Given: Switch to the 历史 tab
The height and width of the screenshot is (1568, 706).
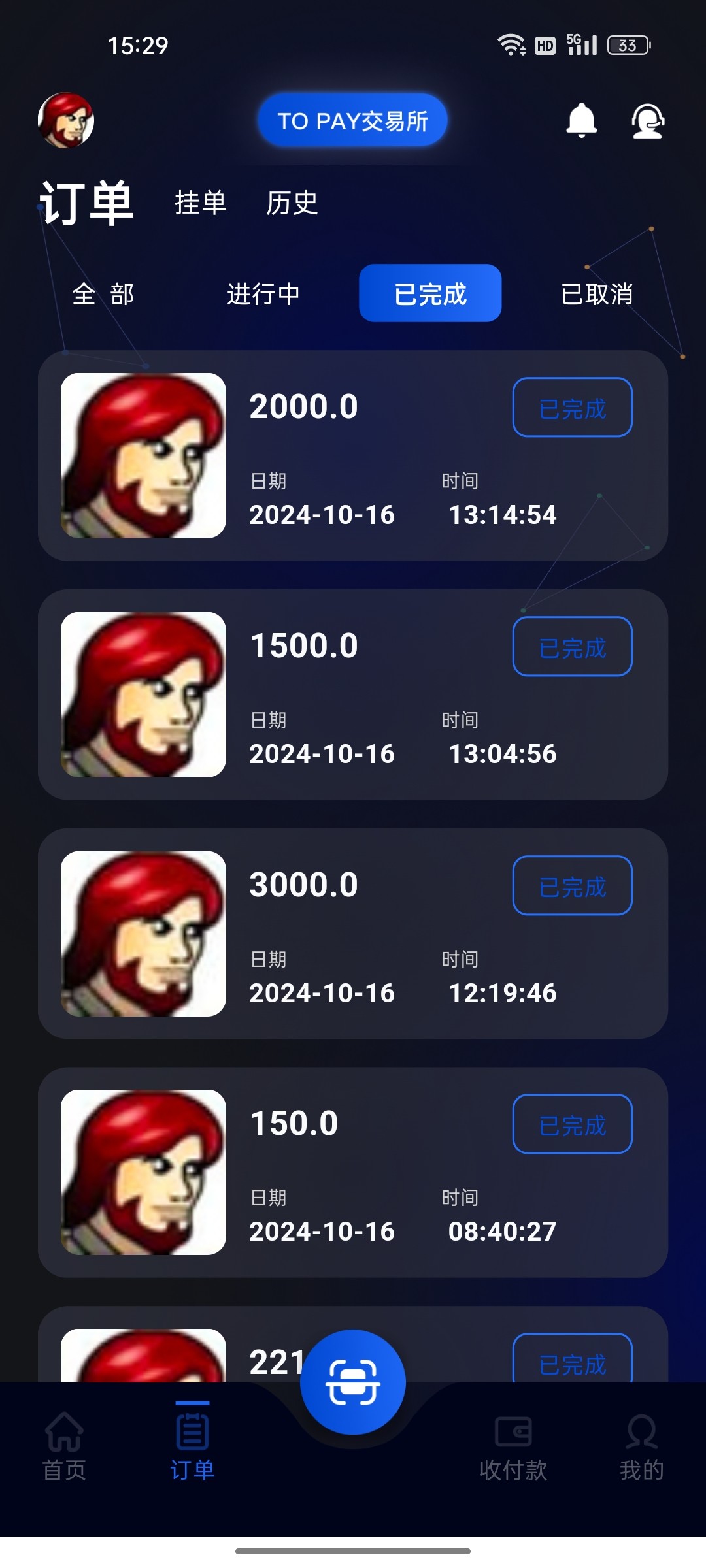Looking at the screenshot, I should coord(292,203).
